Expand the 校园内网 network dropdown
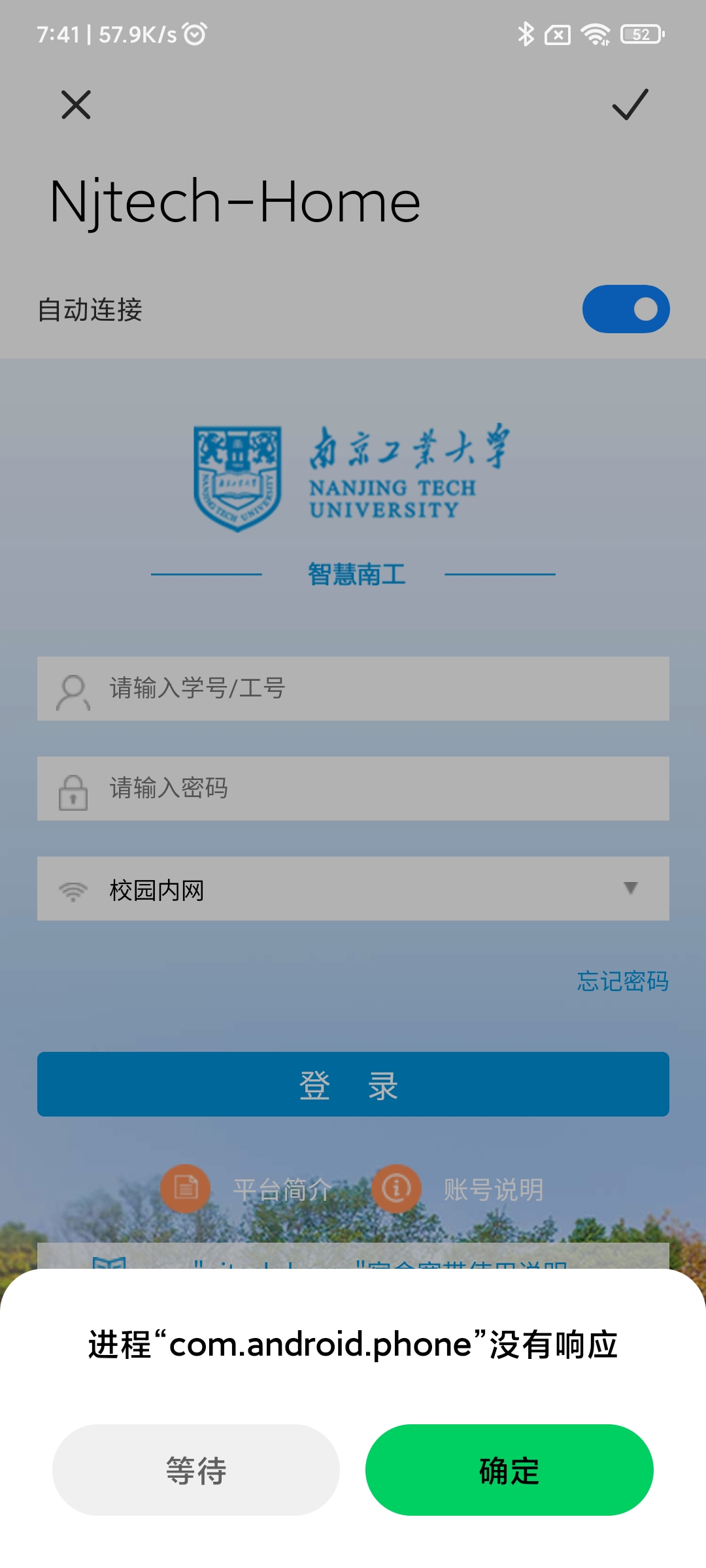The image size is (706, 1568). 353,889
